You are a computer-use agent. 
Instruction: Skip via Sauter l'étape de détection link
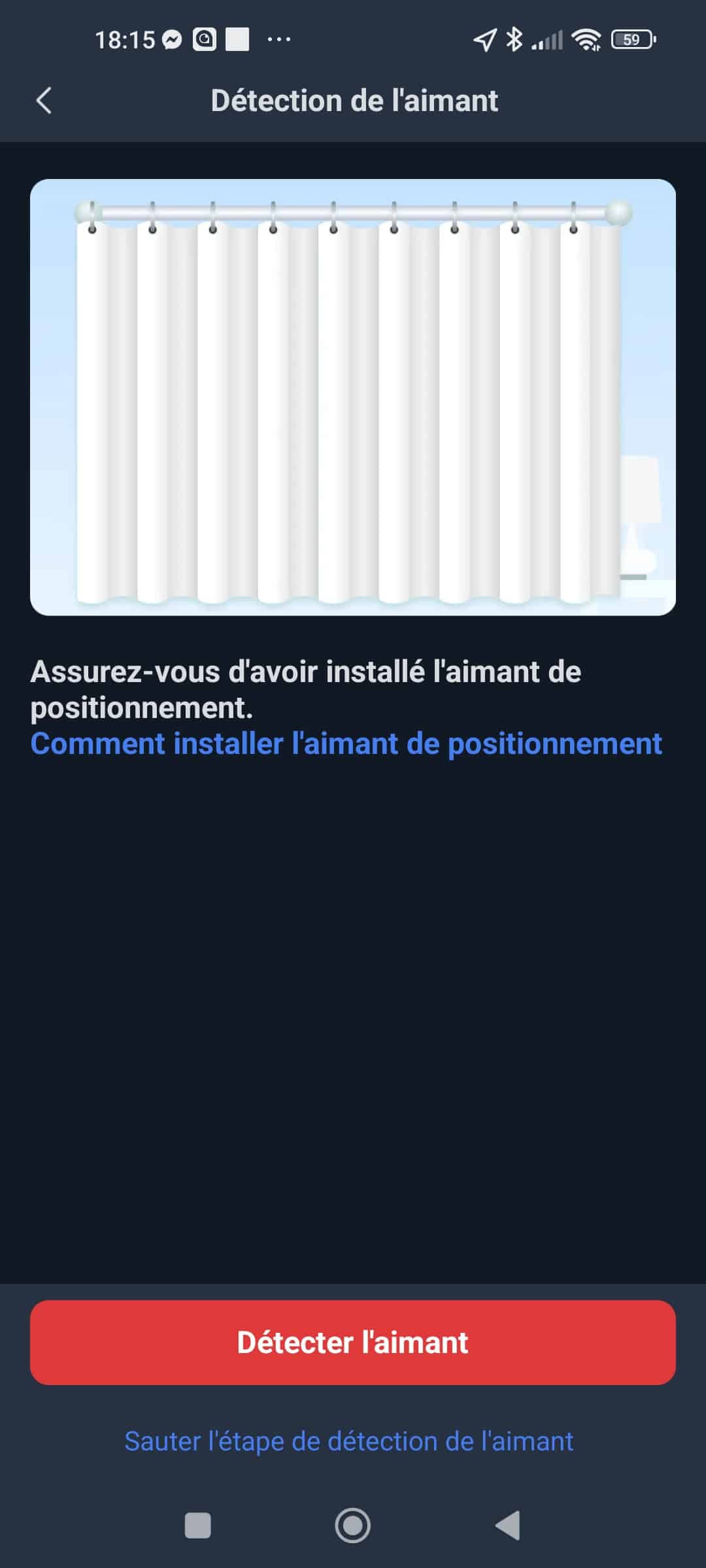[349, 1442]
